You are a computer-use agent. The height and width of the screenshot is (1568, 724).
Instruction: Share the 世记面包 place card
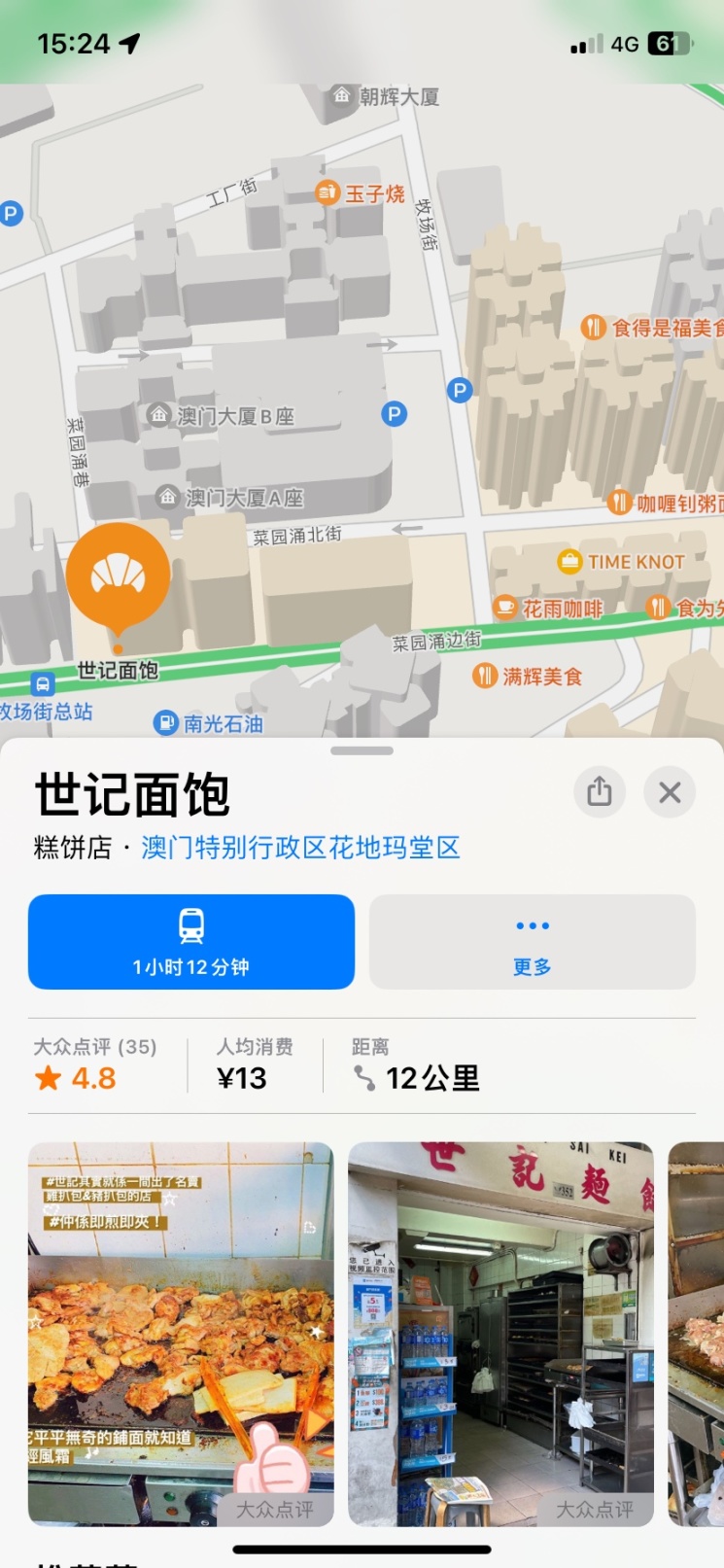[x=600, y=791]
